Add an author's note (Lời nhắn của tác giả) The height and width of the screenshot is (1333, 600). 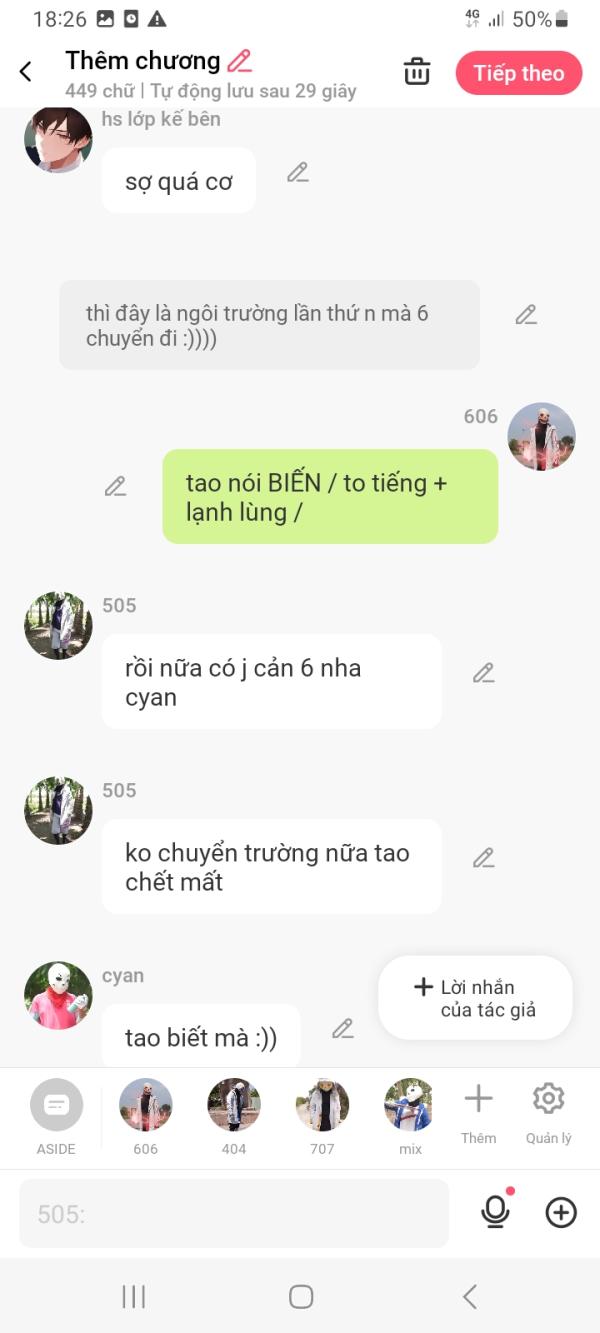click(475, 998)
